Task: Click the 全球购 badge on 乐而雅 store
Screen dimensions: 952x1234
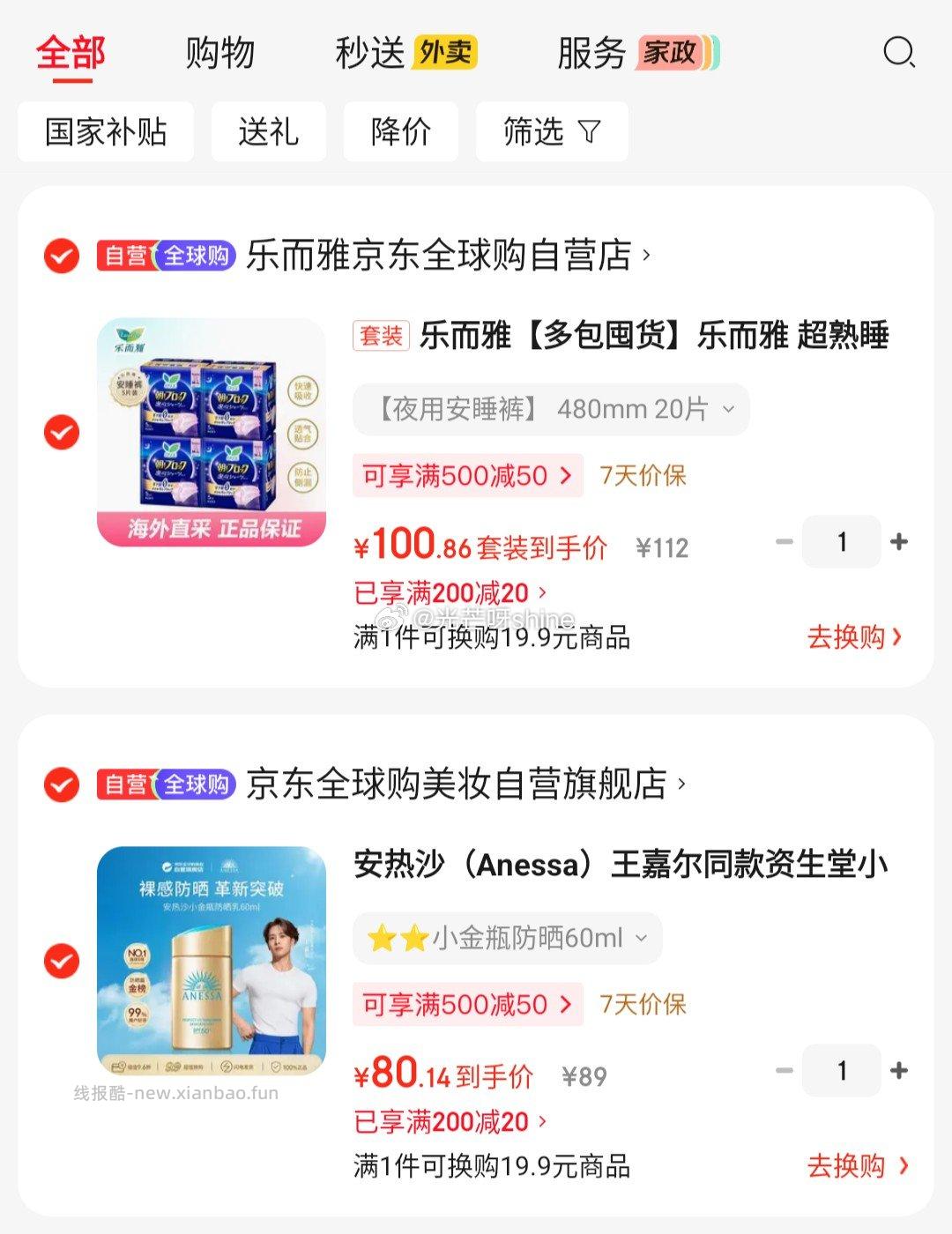Action: point(196,257)
